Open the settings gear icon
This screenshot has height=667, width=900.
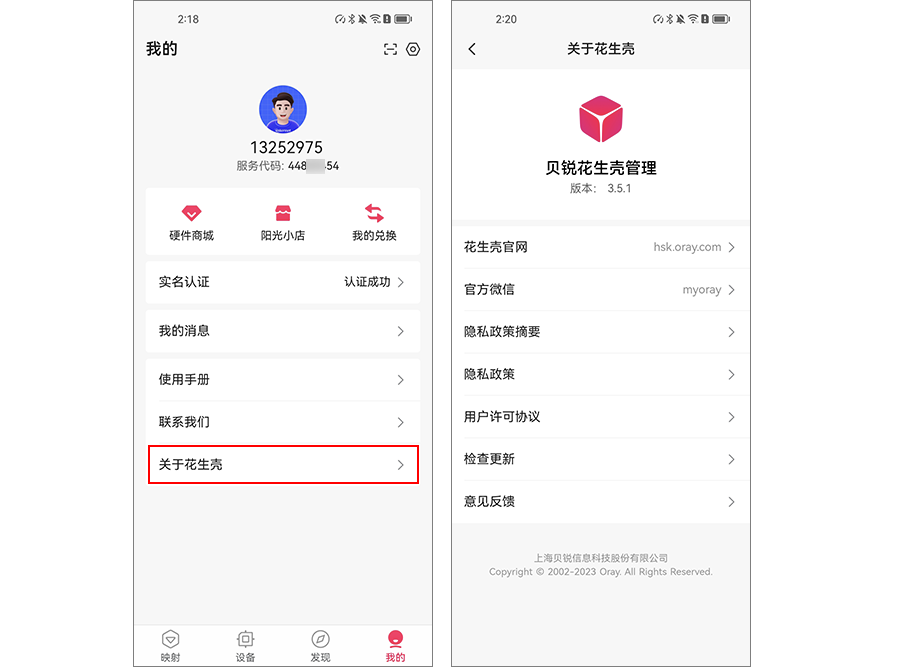point(413,49)
